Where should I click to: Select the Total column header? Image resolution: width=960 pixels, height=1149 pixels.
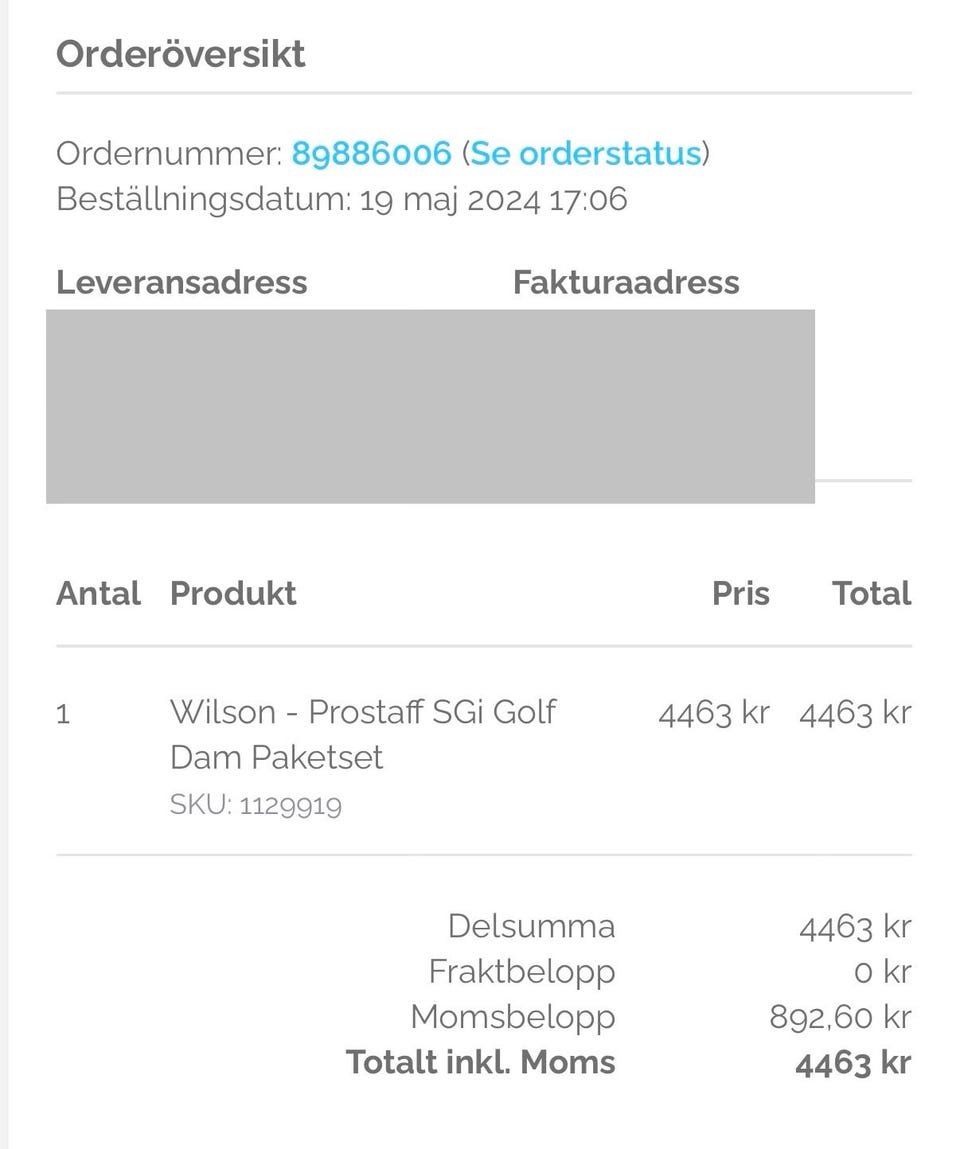tap(871, 593)
